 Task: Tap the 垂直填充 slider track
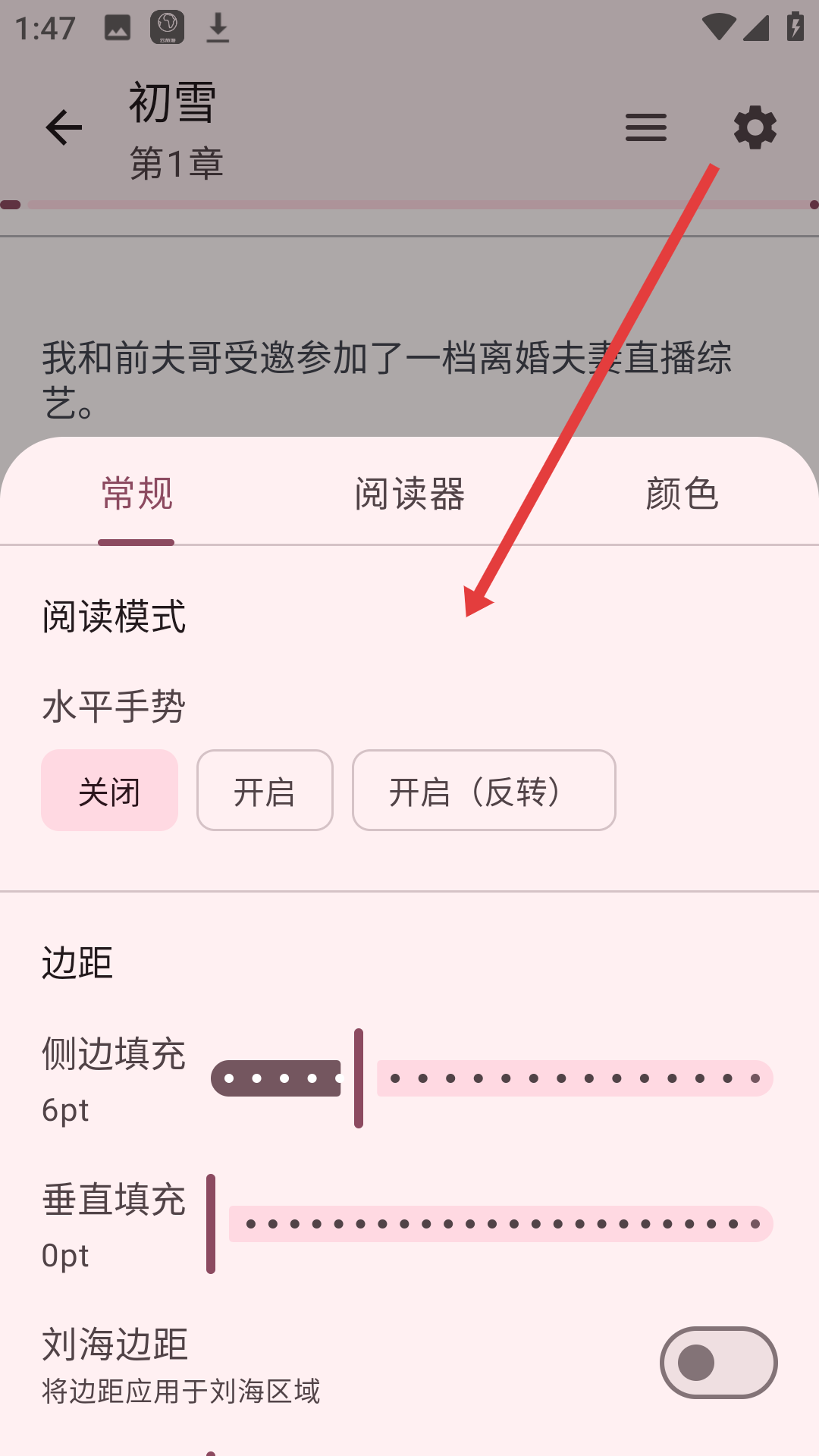click(x=491, y=1224)
